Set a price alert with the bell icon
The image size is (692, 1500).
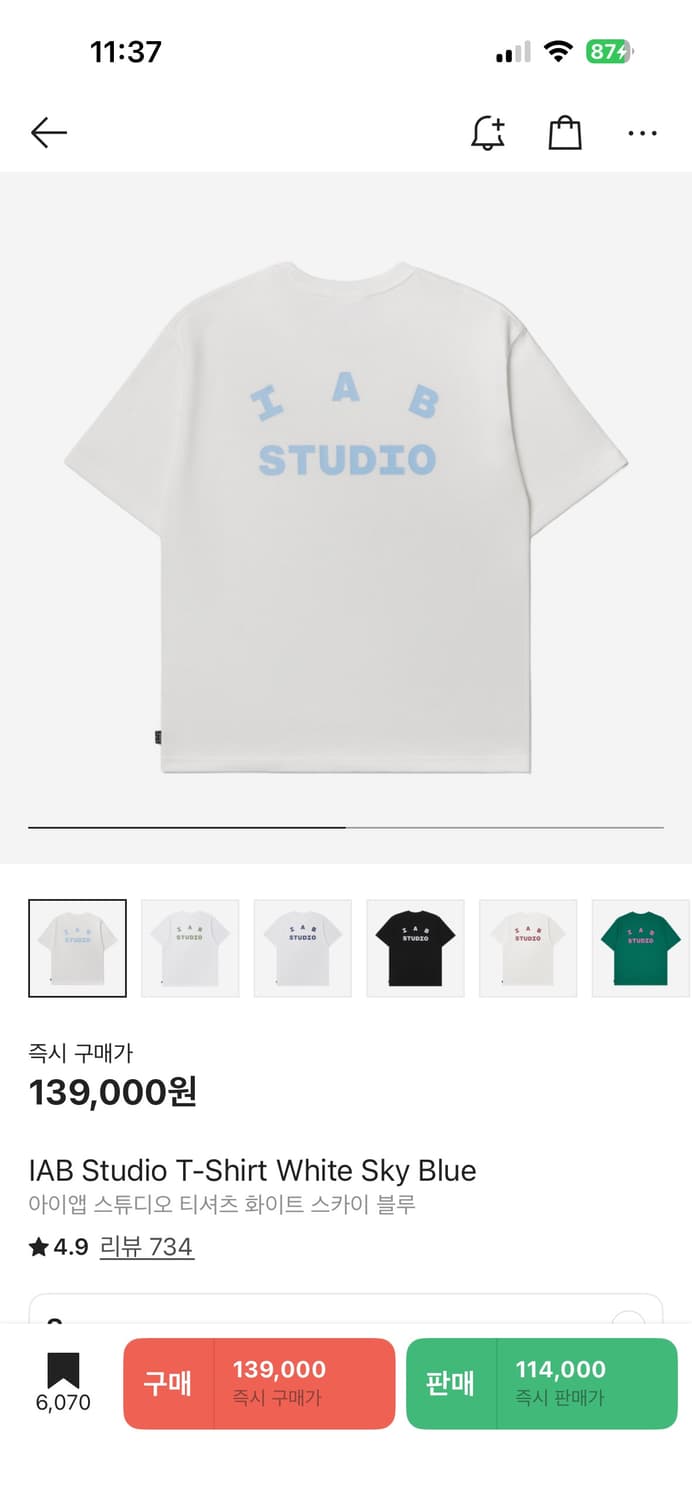click(x=488, y=132)
